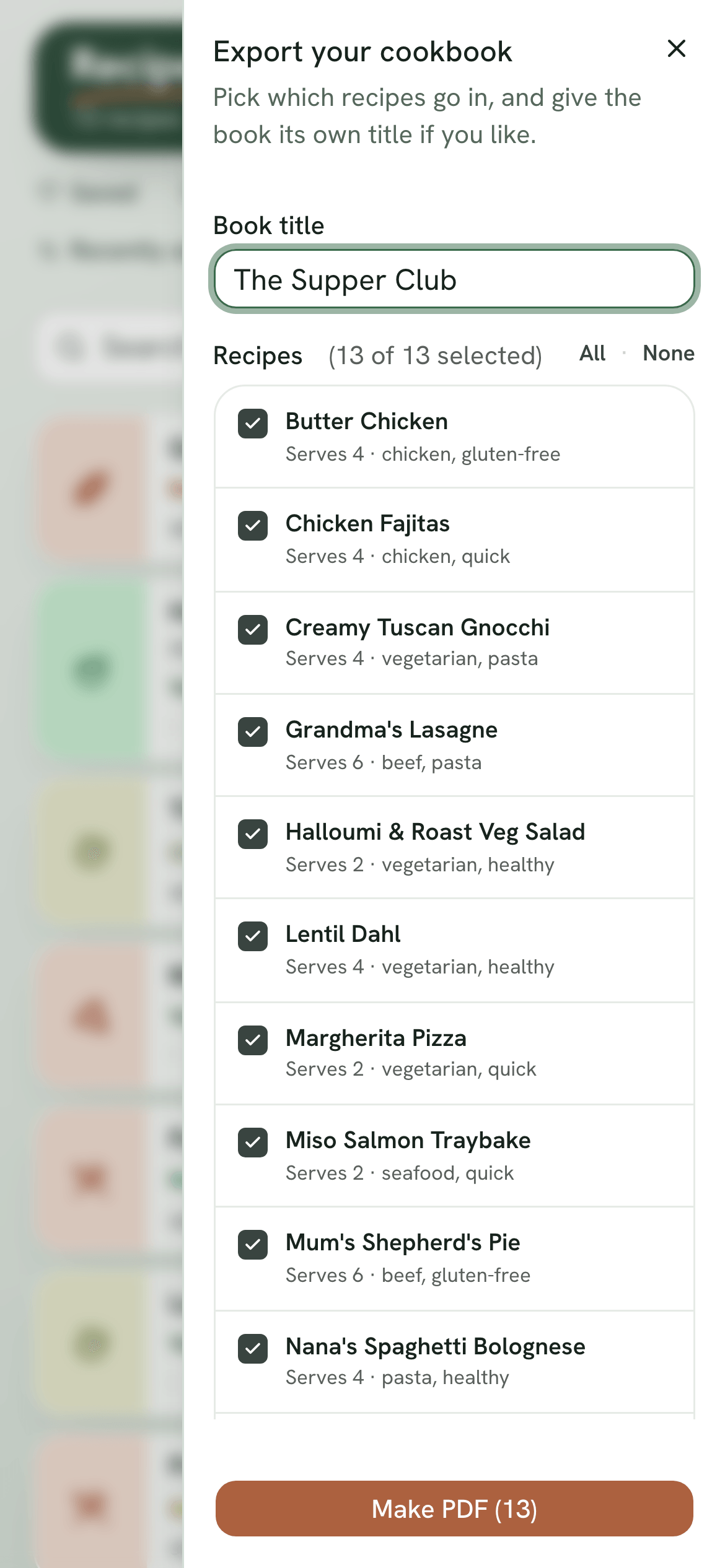Close the Export your cookbook panel

[676, 48]
